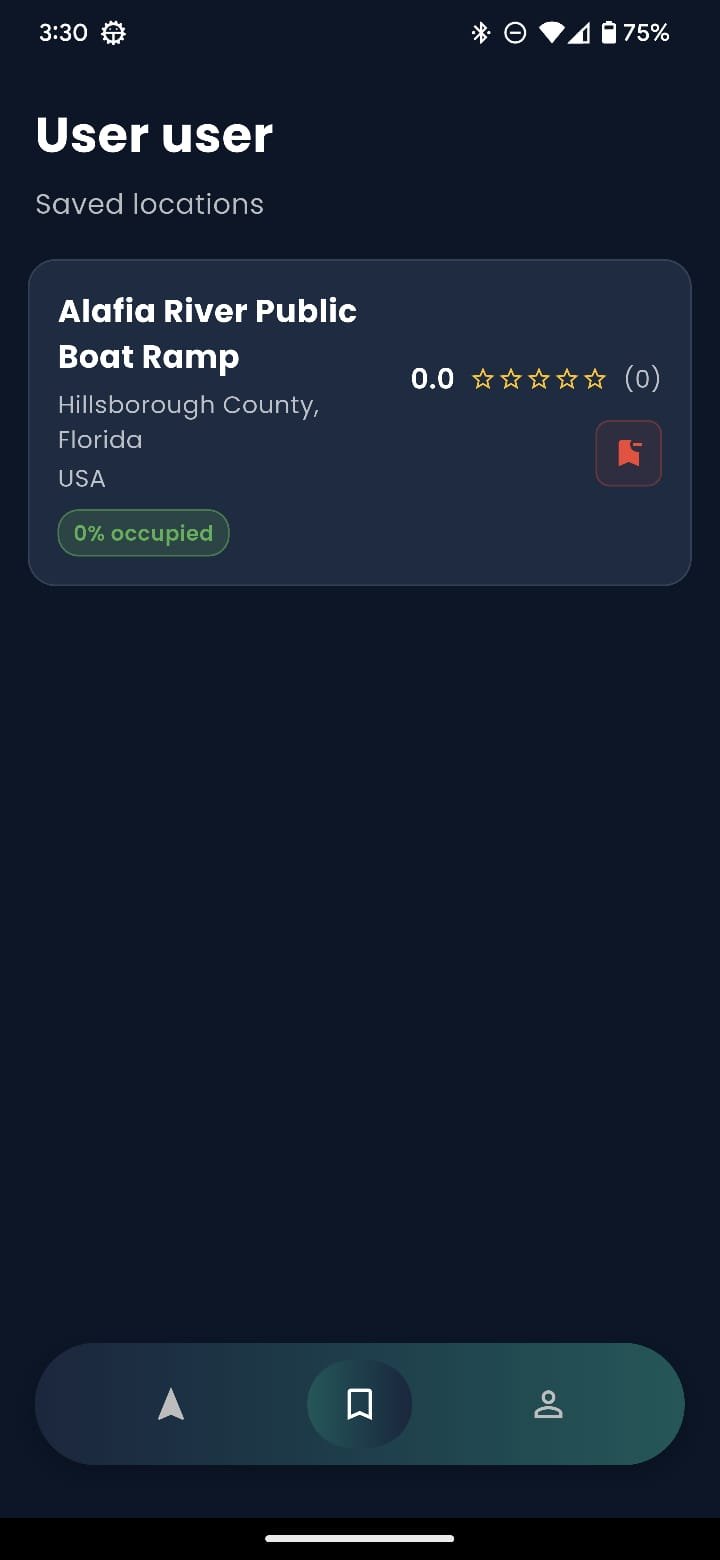The width and height of the screenshot is (720, 1560).
Task: Tap the third star of the rating display
Action: click(x=538, y=378)
